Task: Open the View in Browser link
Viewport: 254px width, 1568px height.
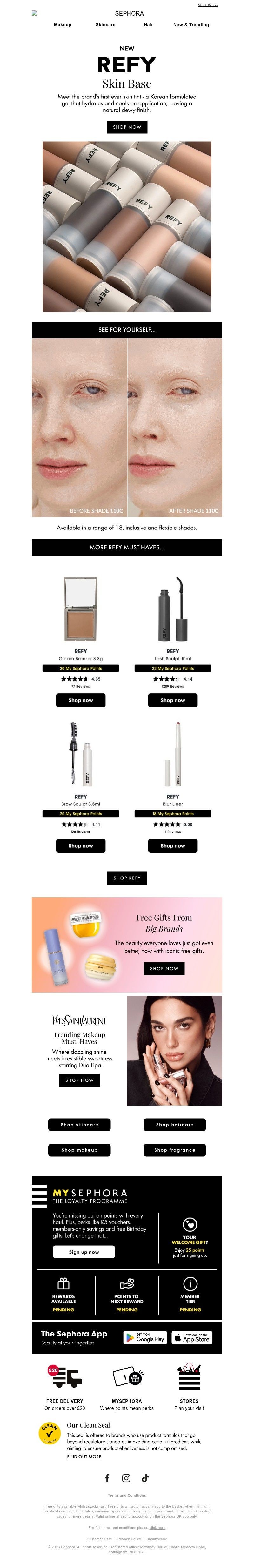Action: click(x=208, y=5)
